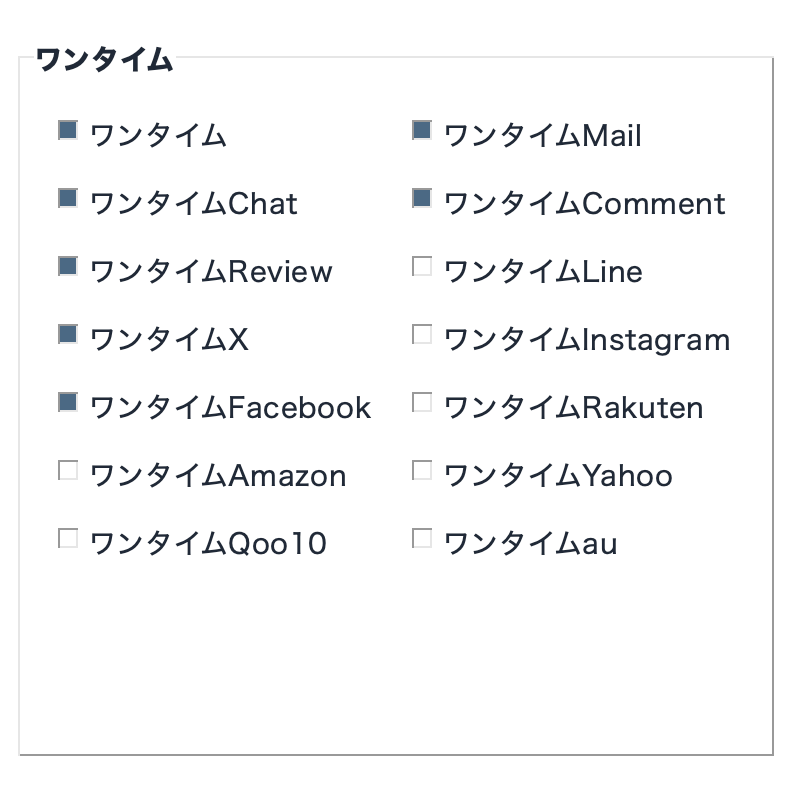The image size is (798, 788).
Task: Tap the ワンタイムau checkbox
Action: coord(422,538)
